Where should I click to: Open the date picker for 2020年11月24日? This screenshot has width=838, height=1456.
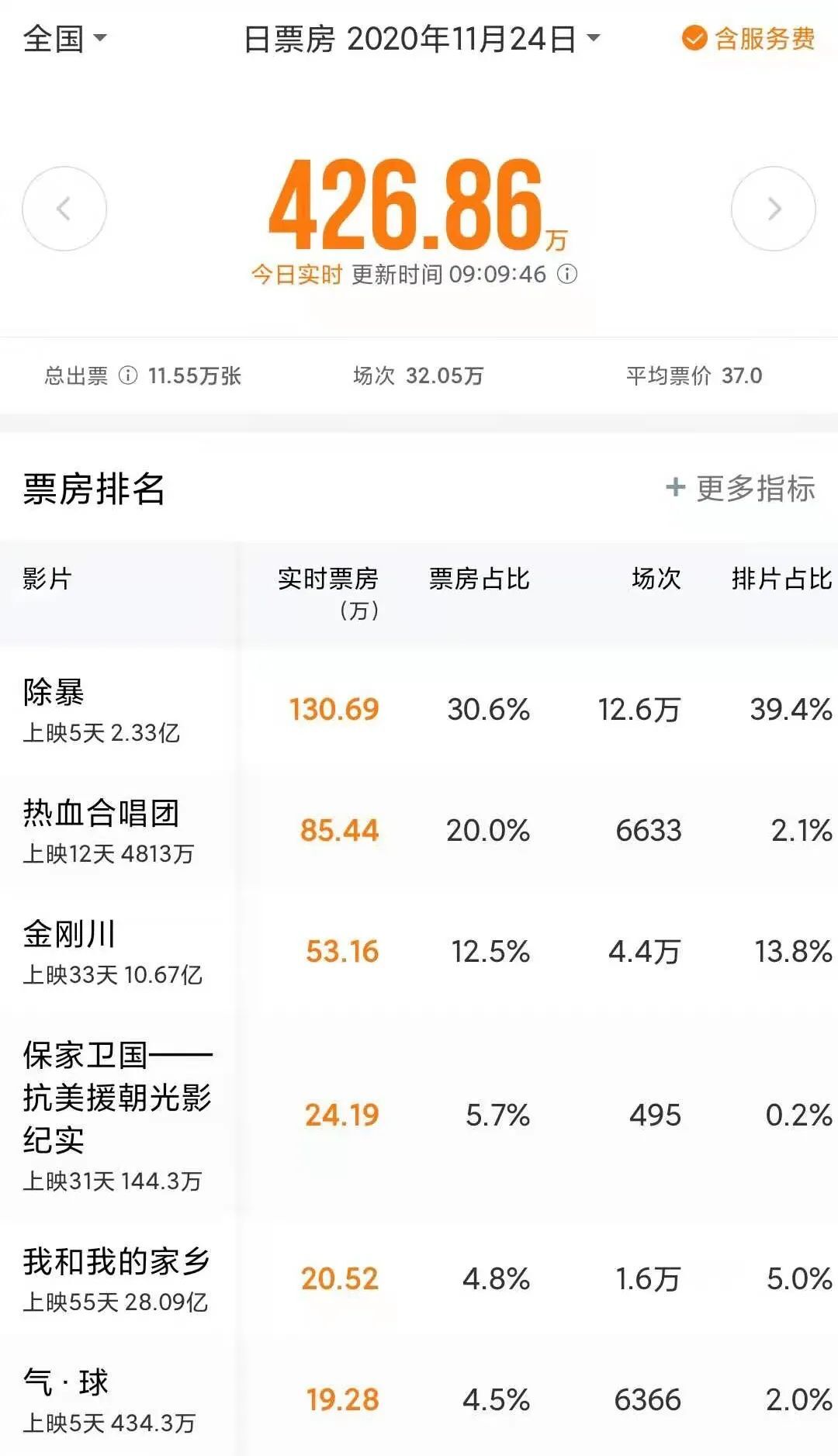(x=421, y=39)
